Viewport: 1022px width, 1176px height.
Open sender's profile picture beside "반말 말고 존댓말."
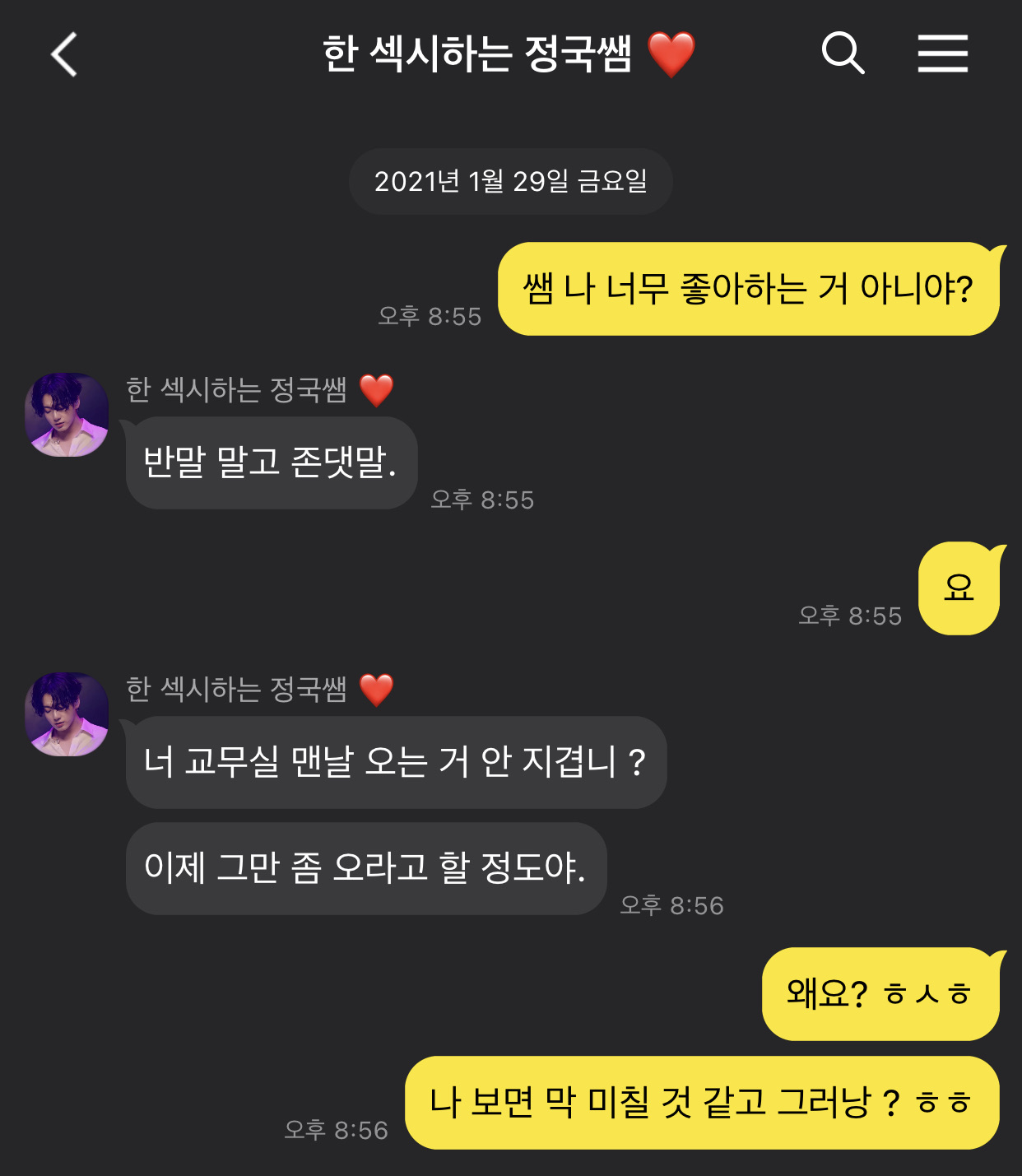pos(67,415)
